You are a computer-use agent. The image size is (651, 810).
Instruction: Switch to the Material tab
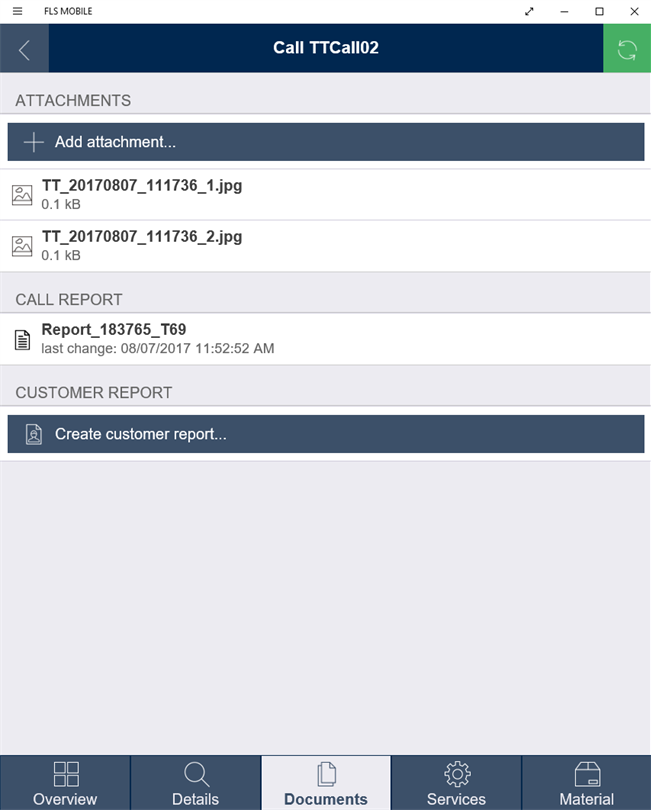click(x=586, y=783)
